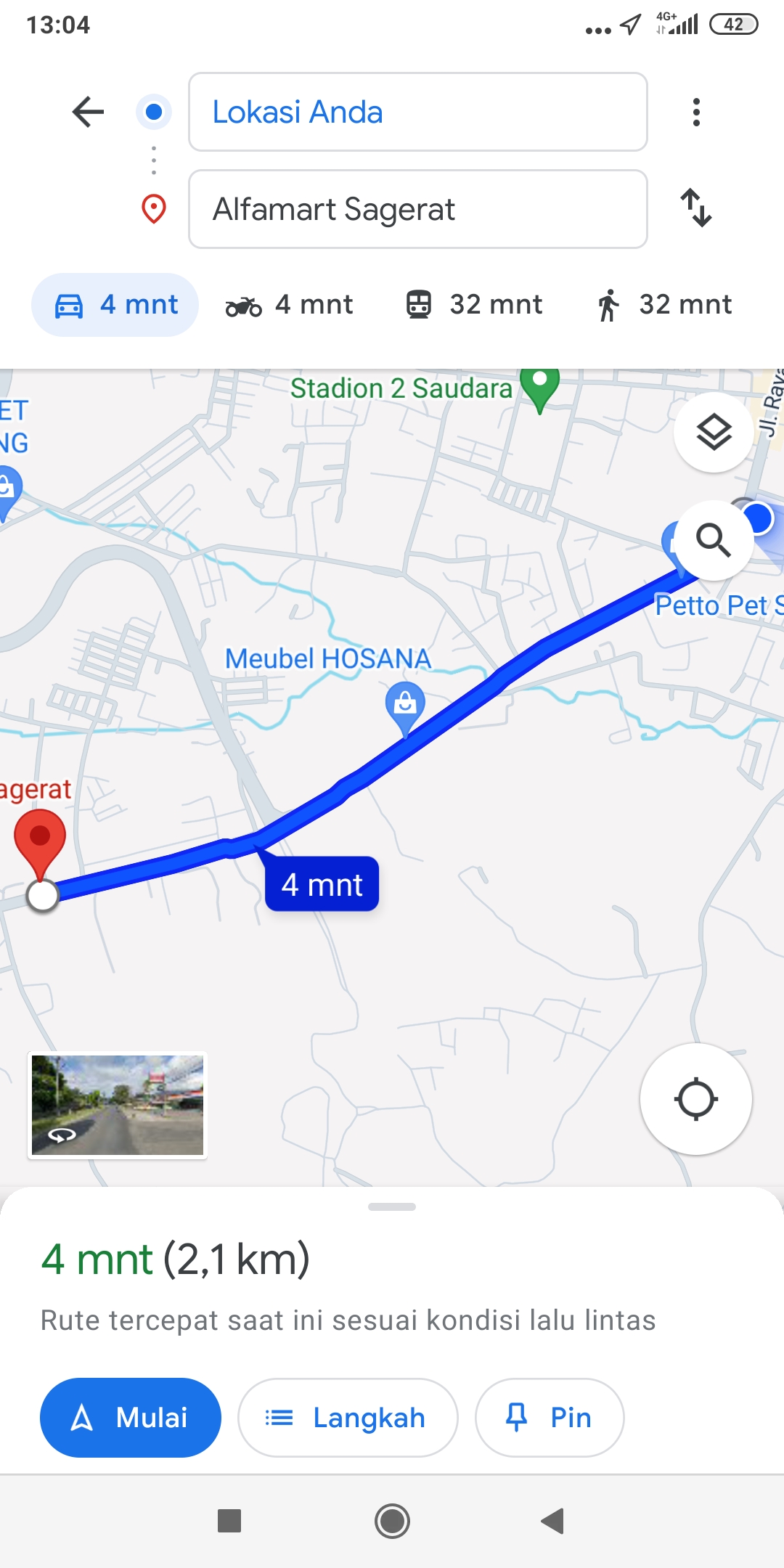Go to the system home screen
This screenshot has height=1568, width=784.
[392, 1521]
